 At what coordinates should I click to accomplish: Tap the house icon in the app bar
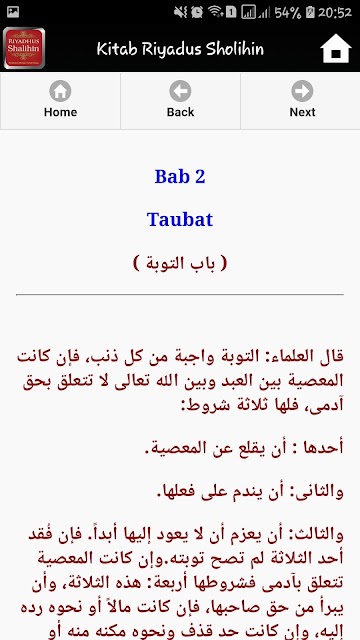click(336, 49)
